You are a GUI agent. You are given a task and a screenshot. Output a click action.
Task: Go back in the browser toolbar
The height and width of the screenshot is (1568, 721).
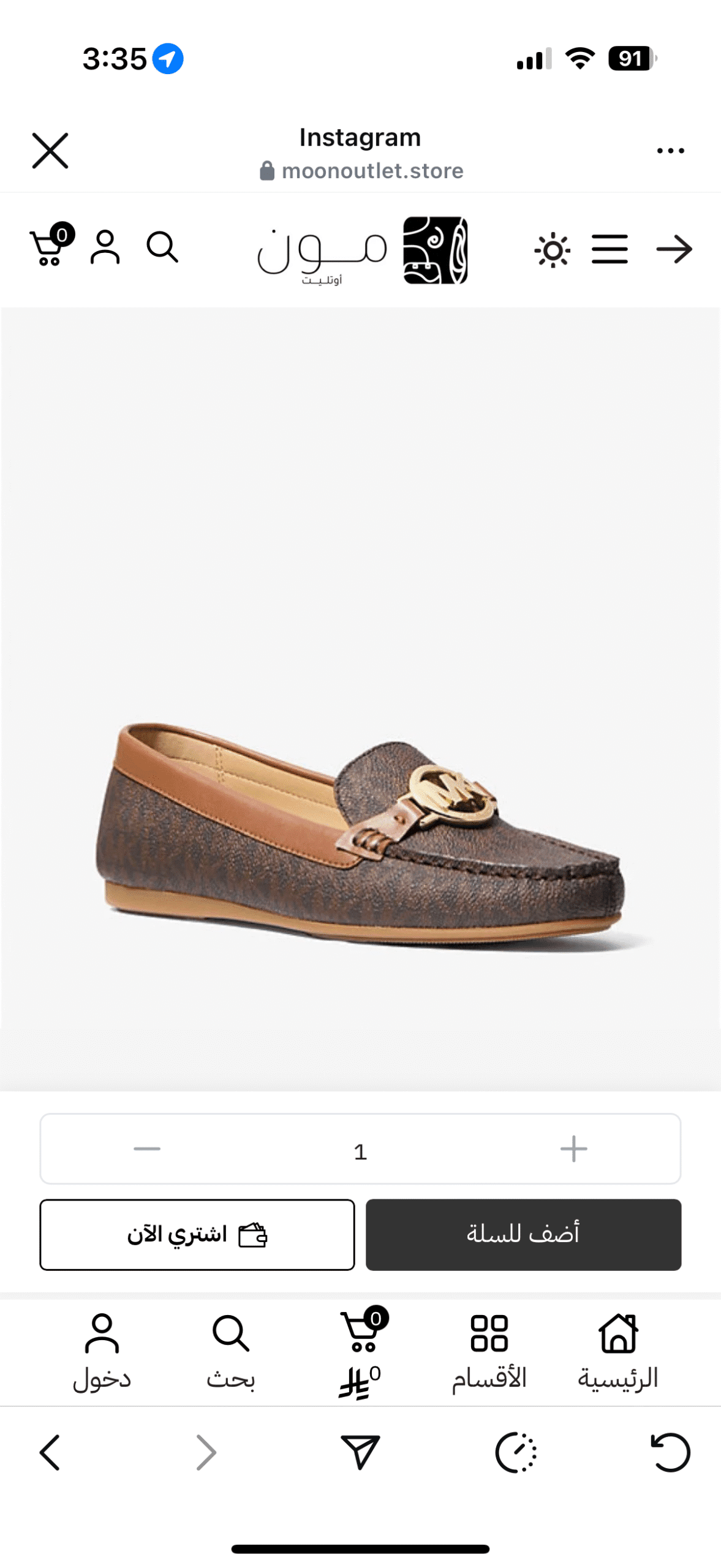coord(50,1452)
